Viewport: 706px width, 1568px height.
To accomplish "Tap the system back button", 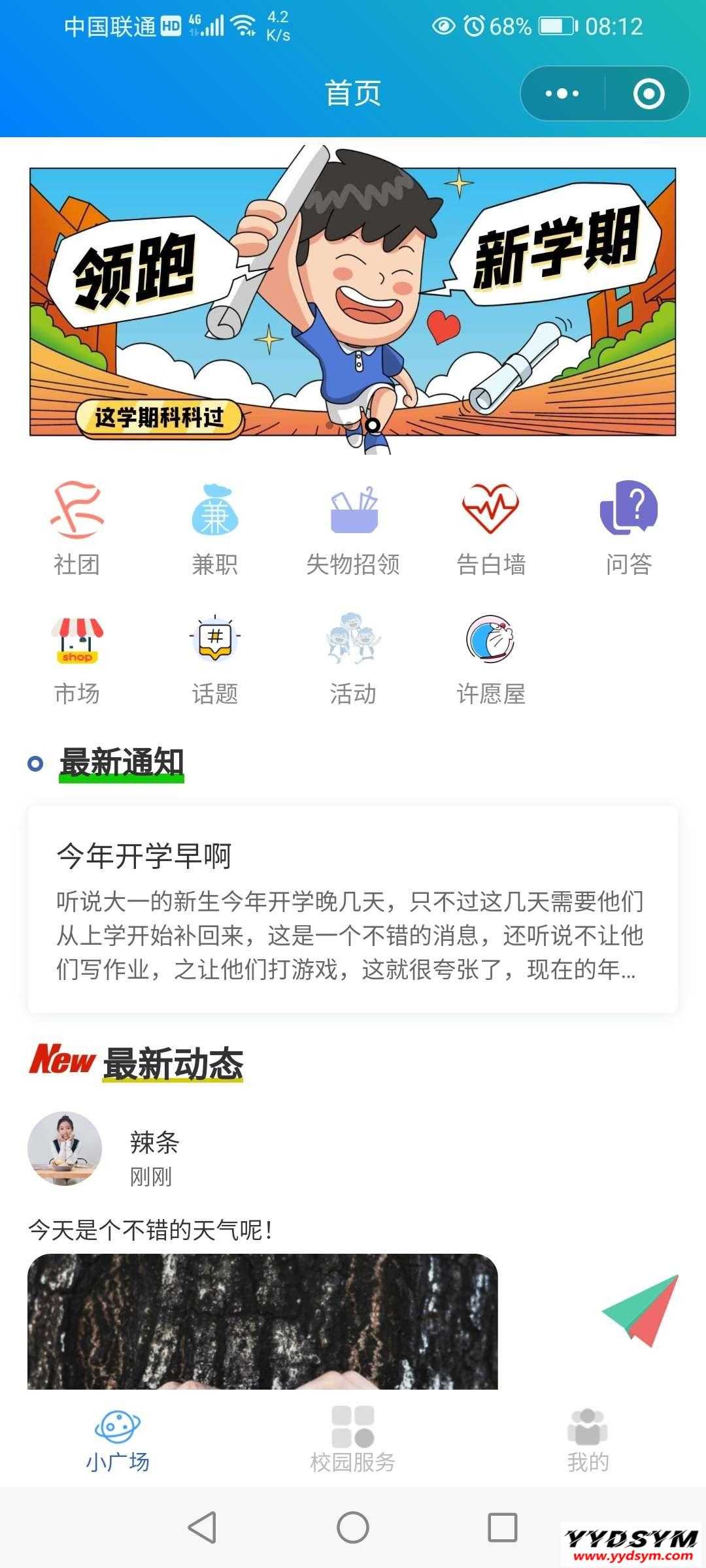I will coord(202,1527).
